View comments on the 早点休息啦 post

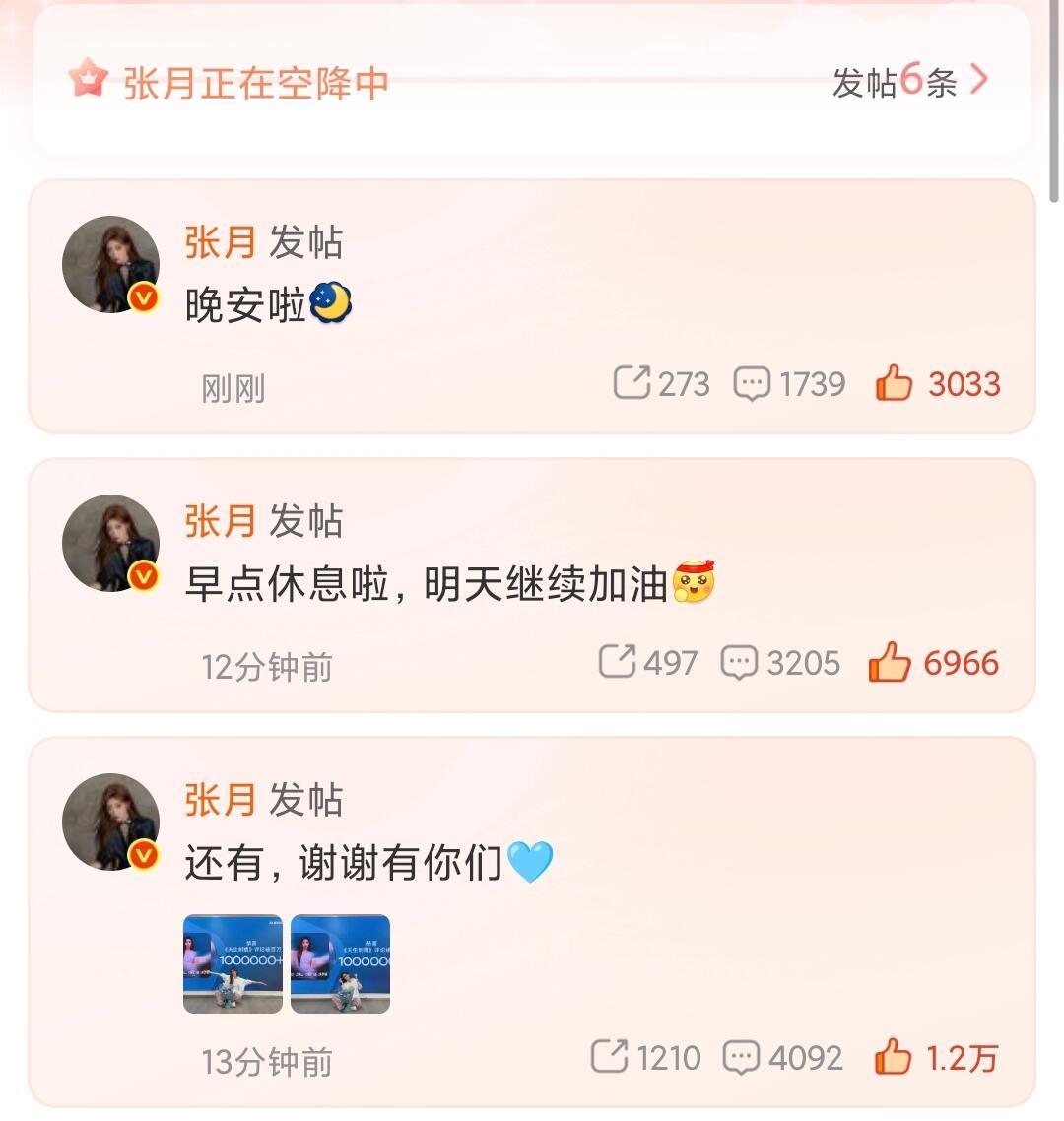coord(780,663)
